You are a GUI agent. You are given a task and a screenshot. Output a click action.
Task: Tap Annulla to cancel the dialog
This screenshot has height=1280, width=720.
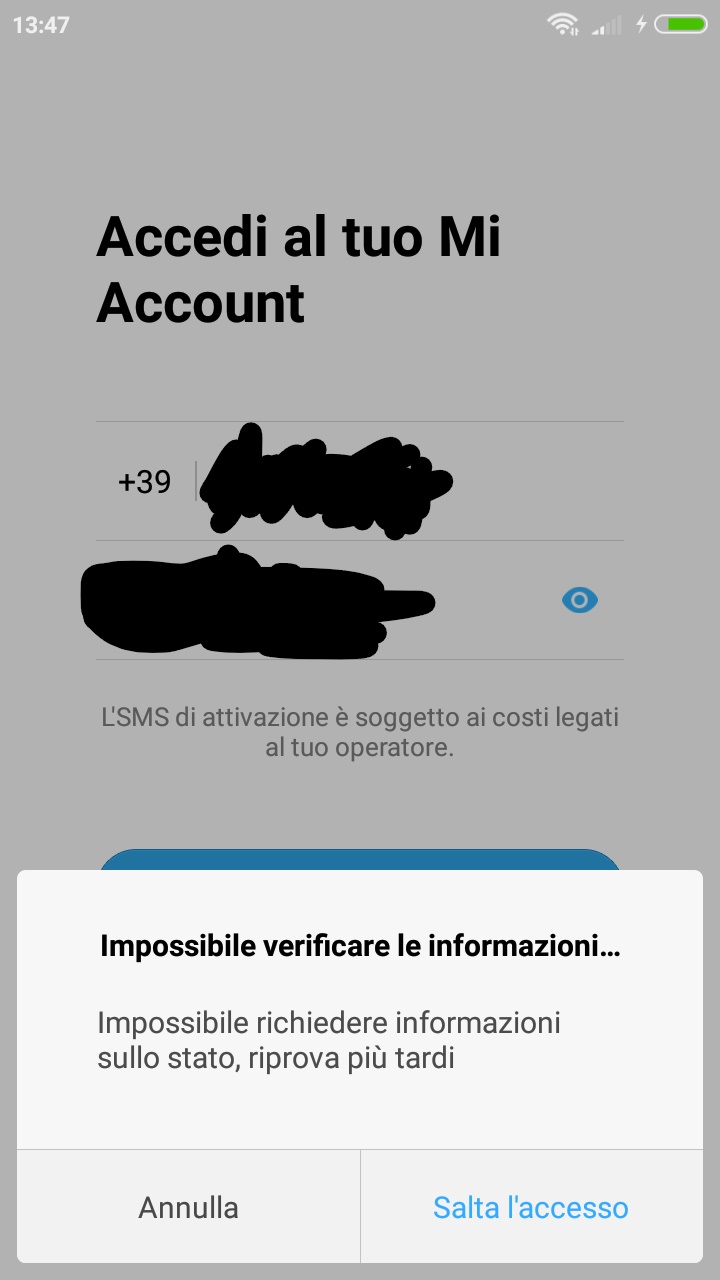188,1207
